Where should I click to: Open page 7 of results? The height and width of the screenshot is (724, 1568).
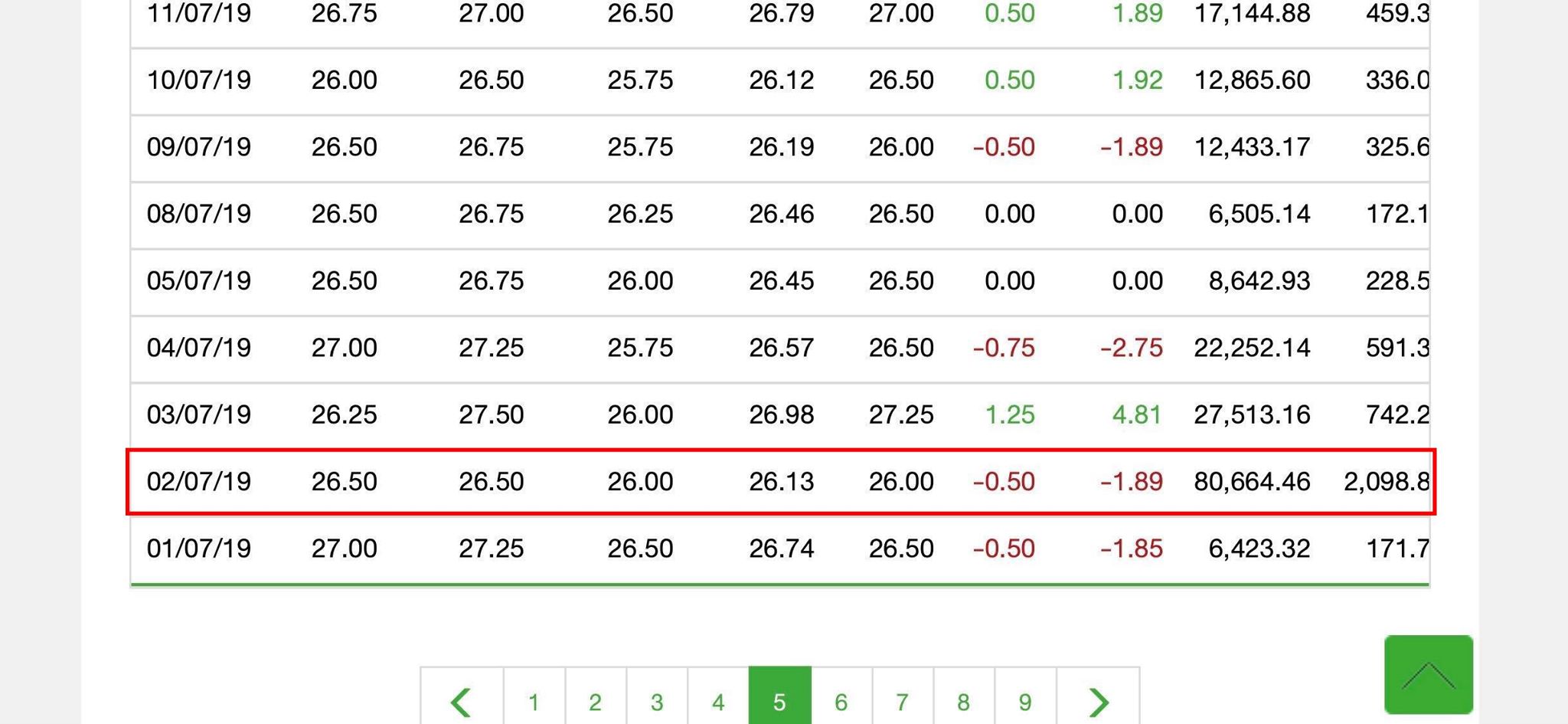903,701
